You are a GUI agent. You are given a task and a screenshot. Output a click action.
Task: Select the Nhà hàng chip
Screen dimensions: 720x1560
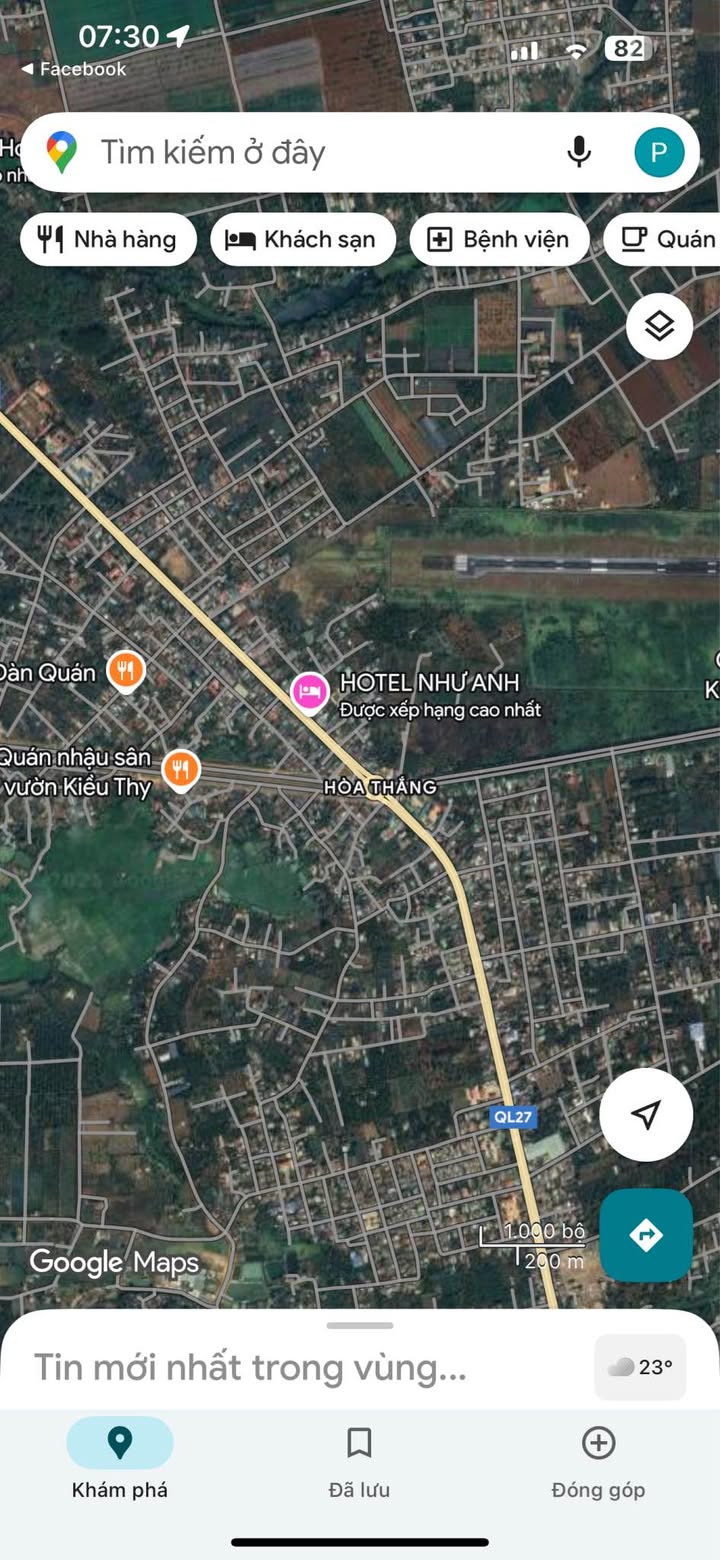[108, 239]
